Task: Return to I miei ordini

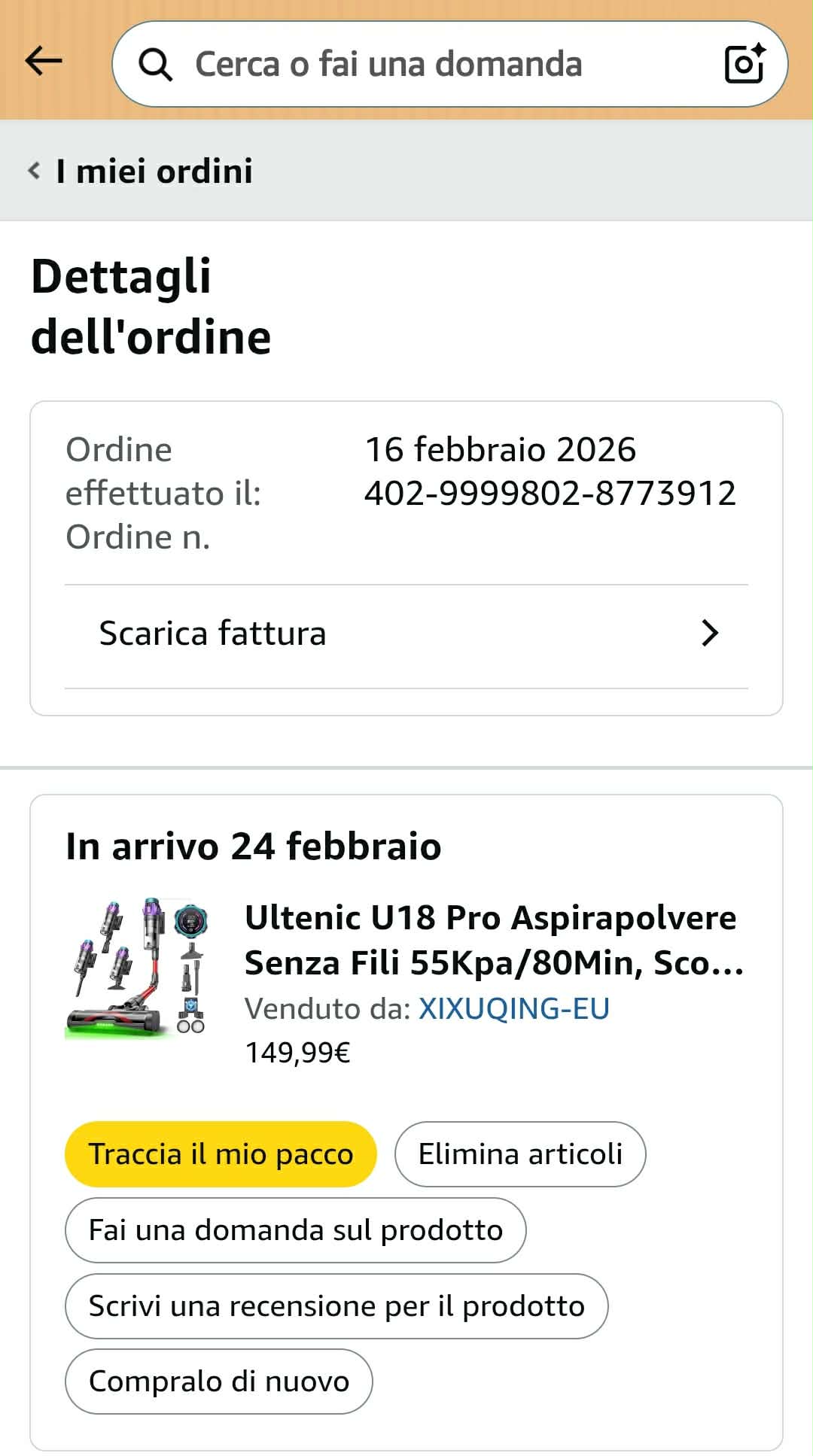Action: click(141, 172)
